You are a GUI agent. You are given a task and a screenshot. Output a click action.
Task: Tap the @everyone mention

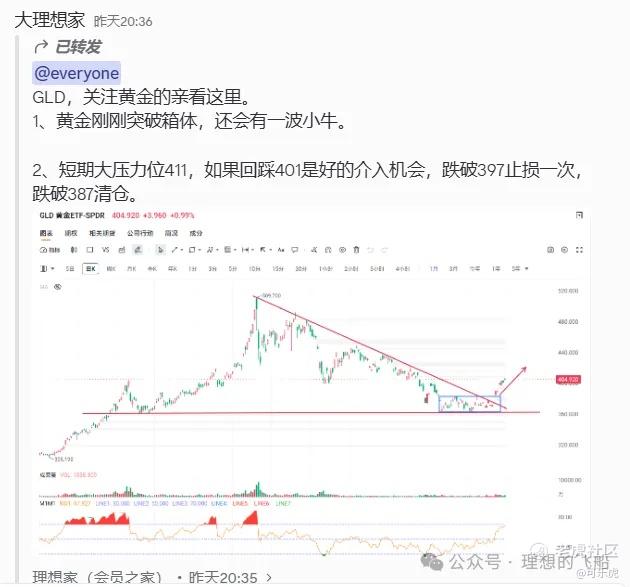pyautogui.click(x=76, y=73)
